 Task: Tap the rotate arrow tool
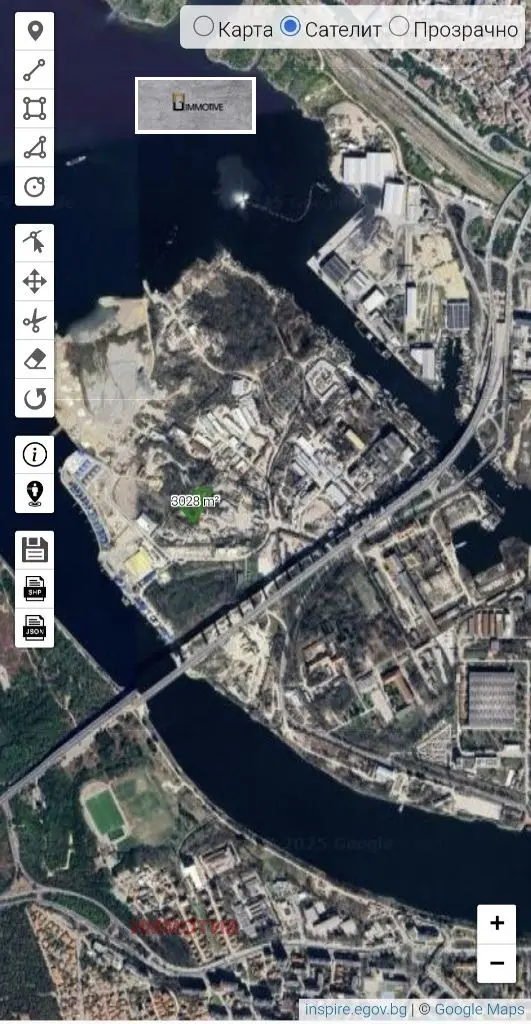35,398
